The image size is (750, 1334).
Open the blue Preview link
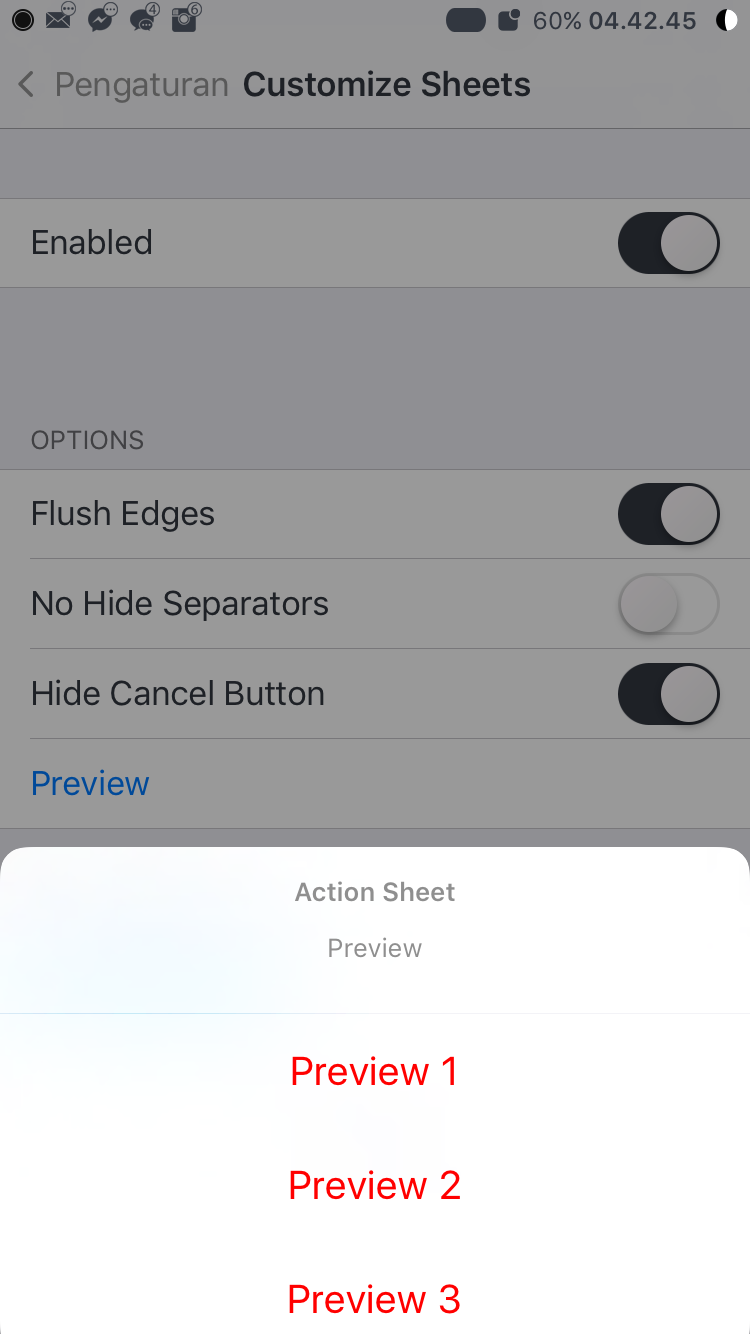click(x=90, y=783)
